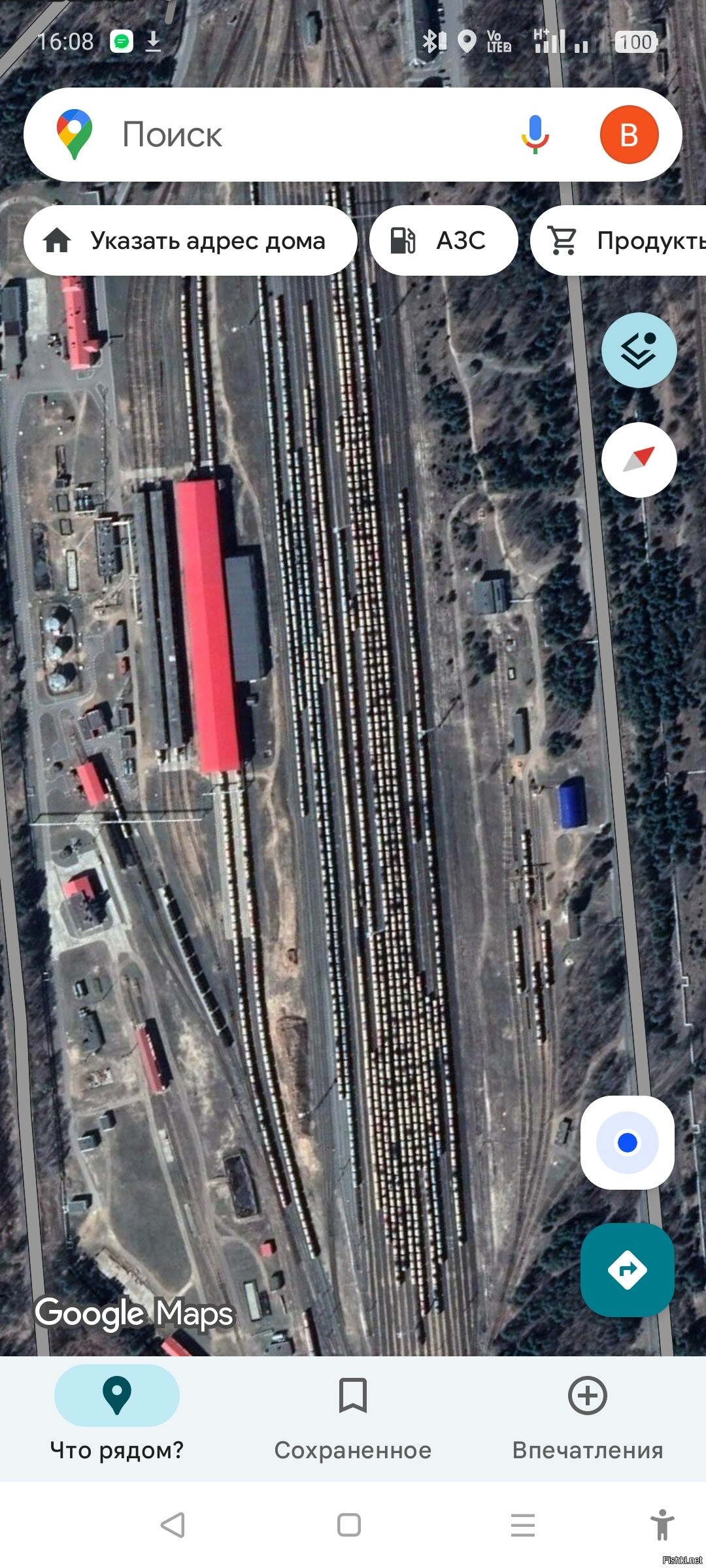This screenshot has width=706, height=1568.
Task: Select the АЗС gas stations chip
Action: 443,240
